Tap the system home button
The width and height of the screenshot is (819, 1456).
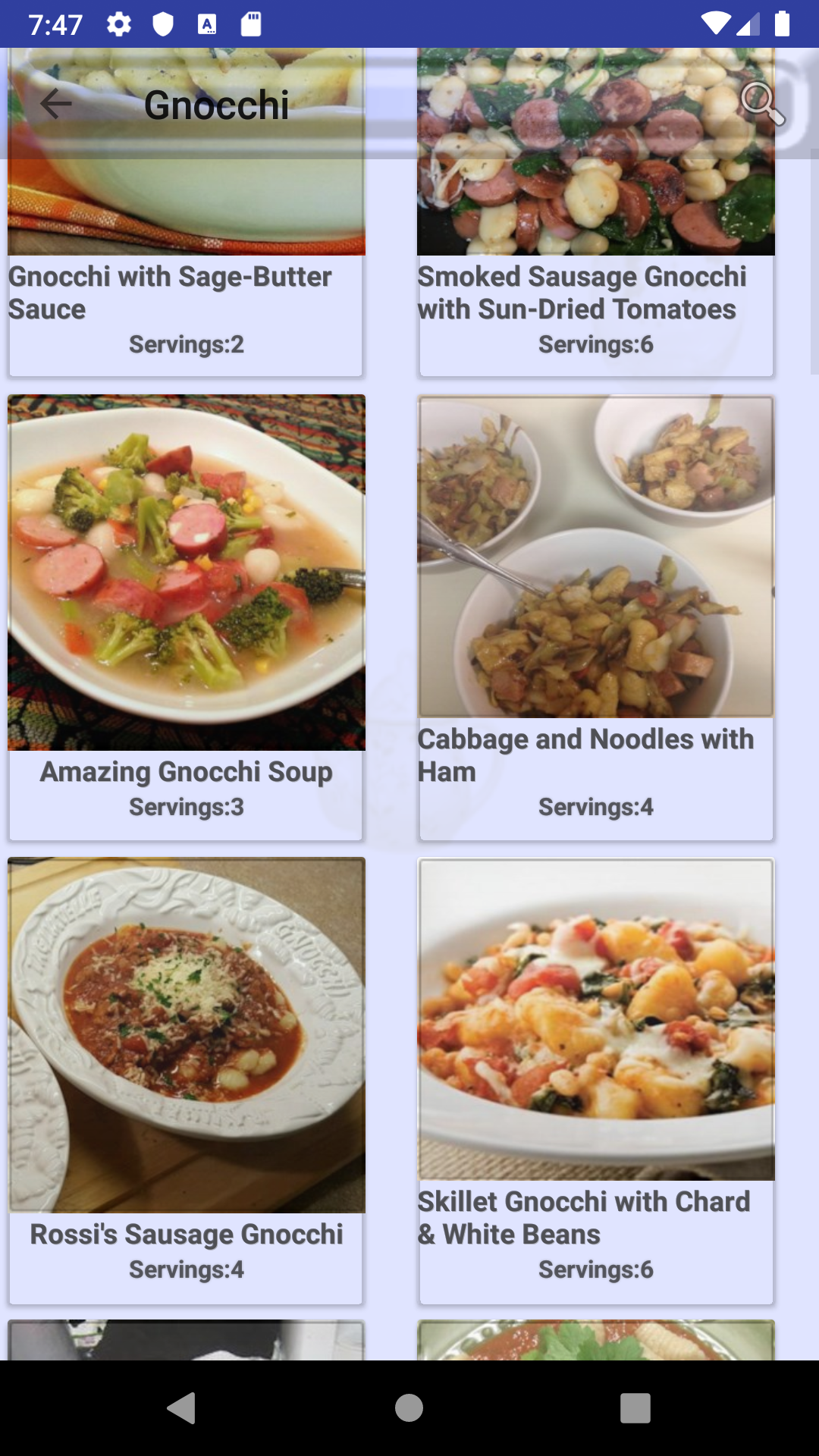(409, 1408)
